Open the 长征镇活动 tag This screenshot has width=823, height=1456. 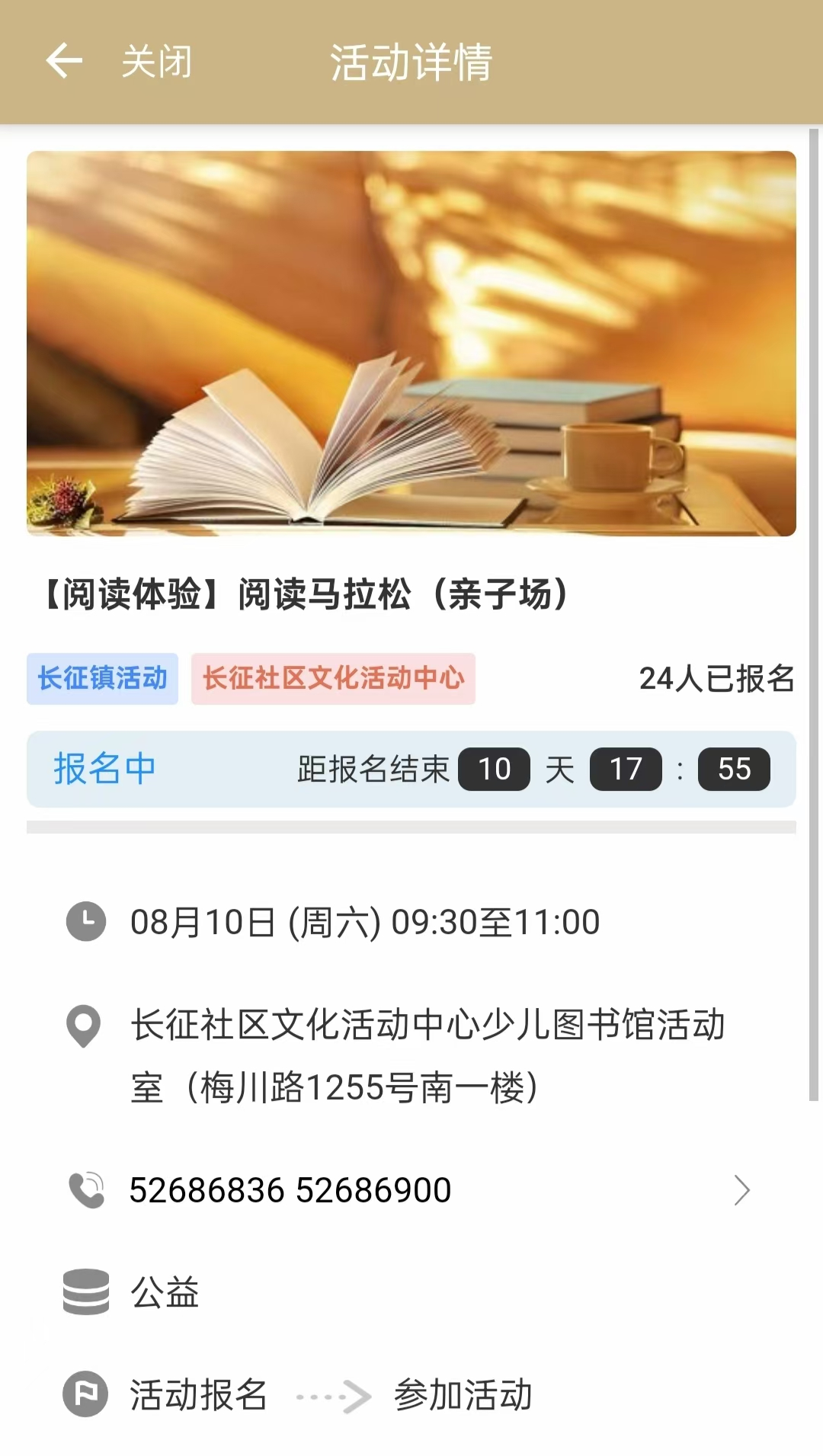(x=102, y=678)
